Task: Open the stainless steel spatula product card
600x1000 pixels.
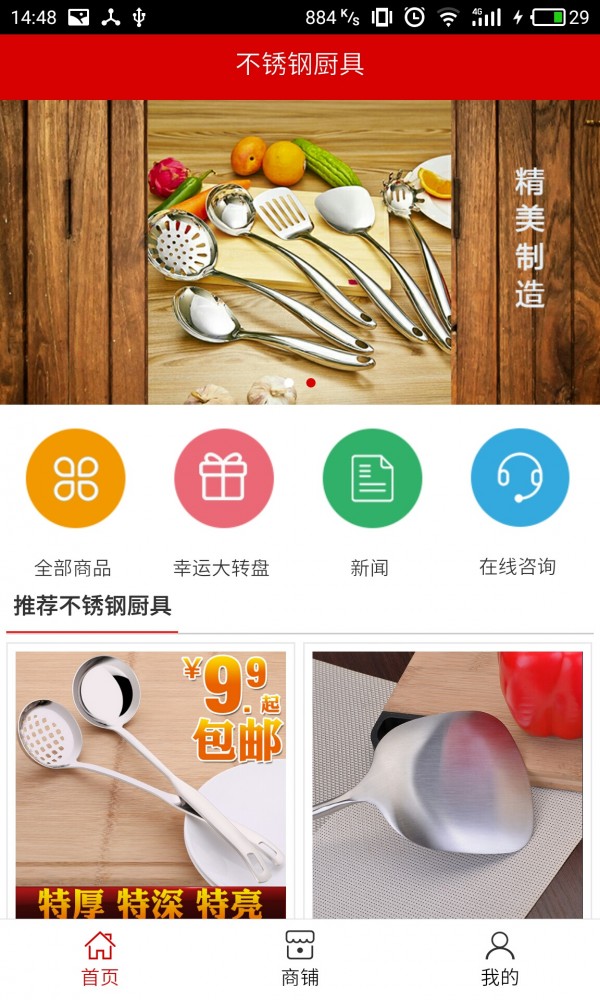Action: point(447,785)
